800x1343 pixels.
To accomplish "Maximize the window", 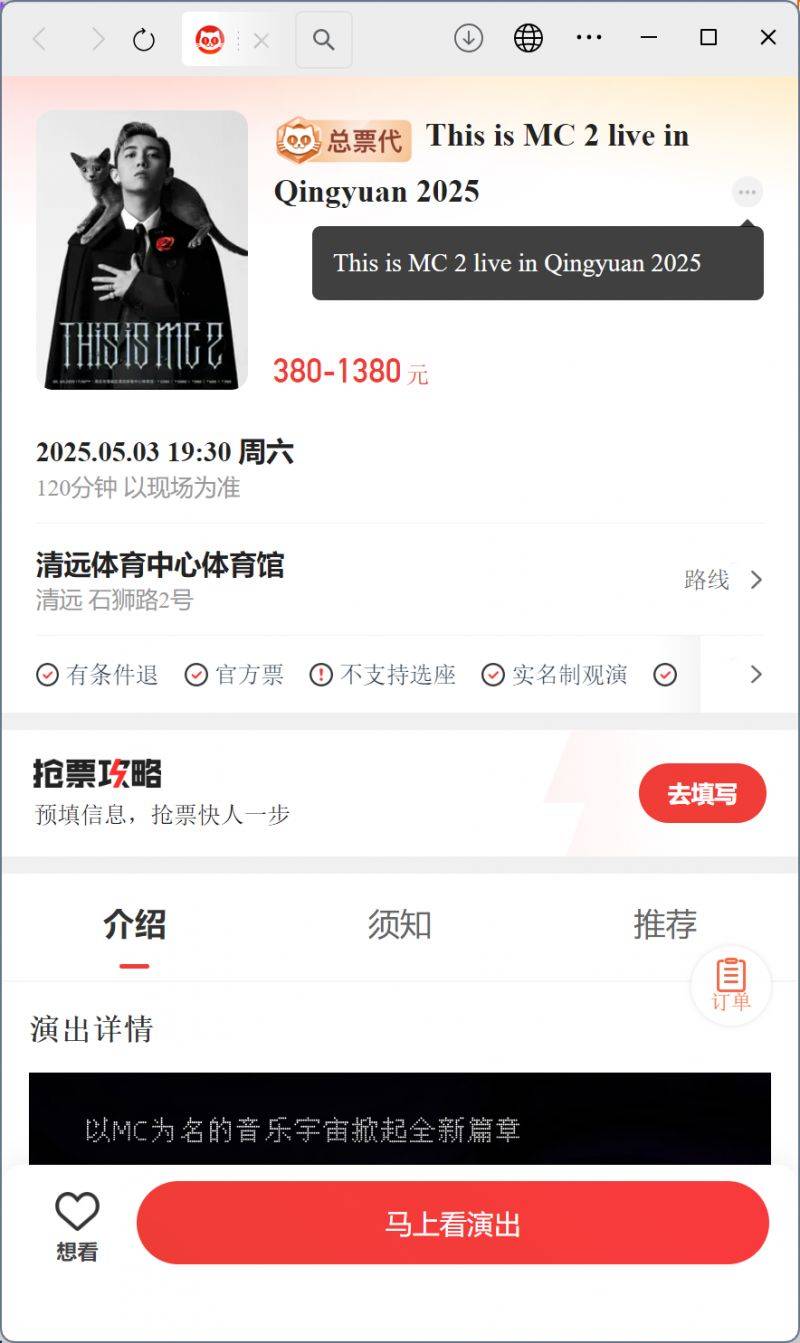I will pos(708,38).
